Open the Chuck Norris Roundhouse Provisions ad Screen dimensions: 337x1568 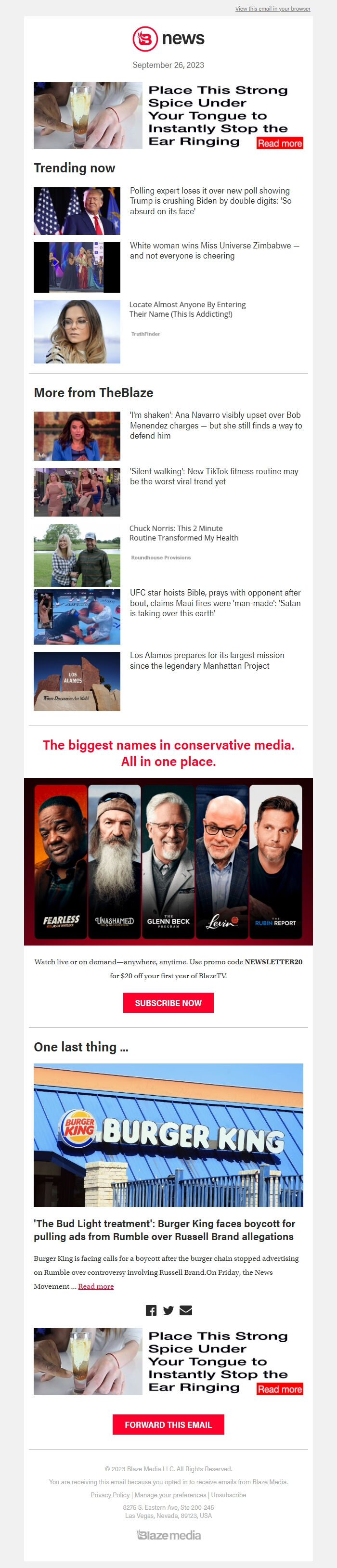184,533
